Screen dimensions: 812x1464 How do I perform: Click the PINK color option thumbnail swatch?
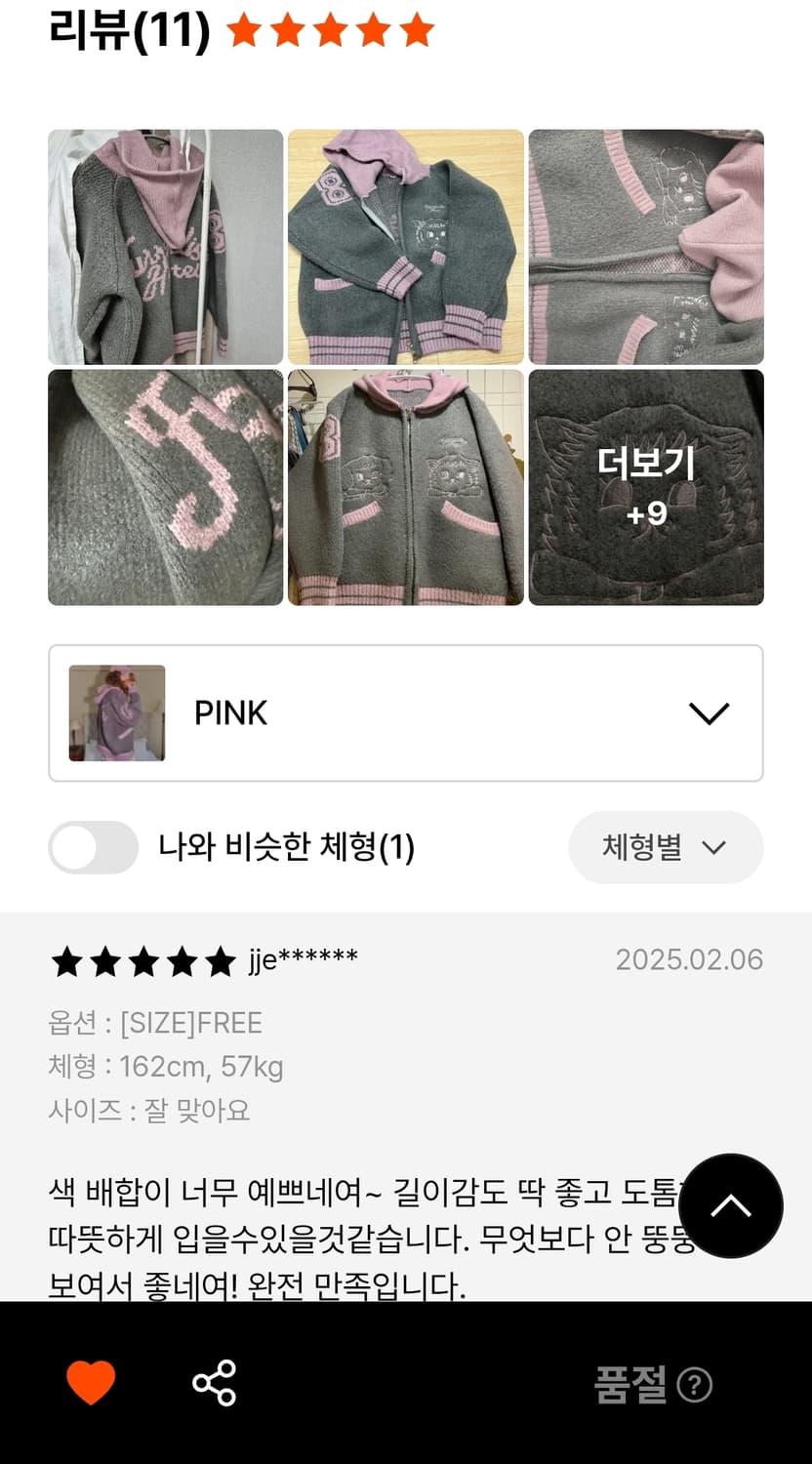click(x=116, y=712)
